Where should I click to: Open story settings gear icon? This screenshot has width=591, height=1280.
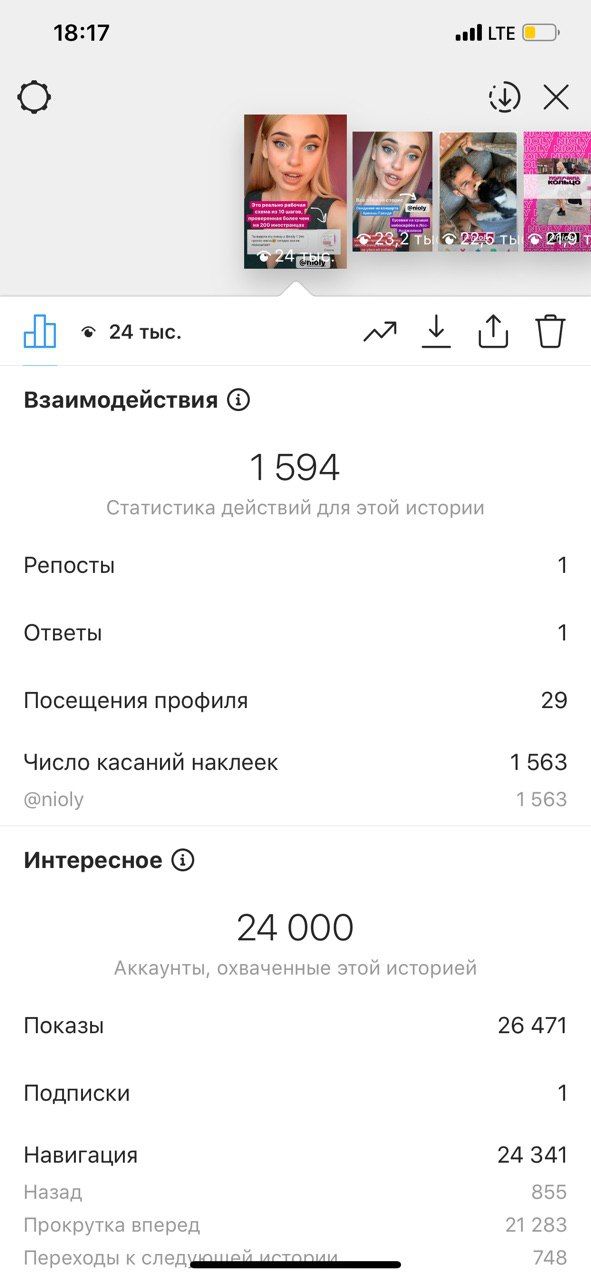[x=34, y=97]
